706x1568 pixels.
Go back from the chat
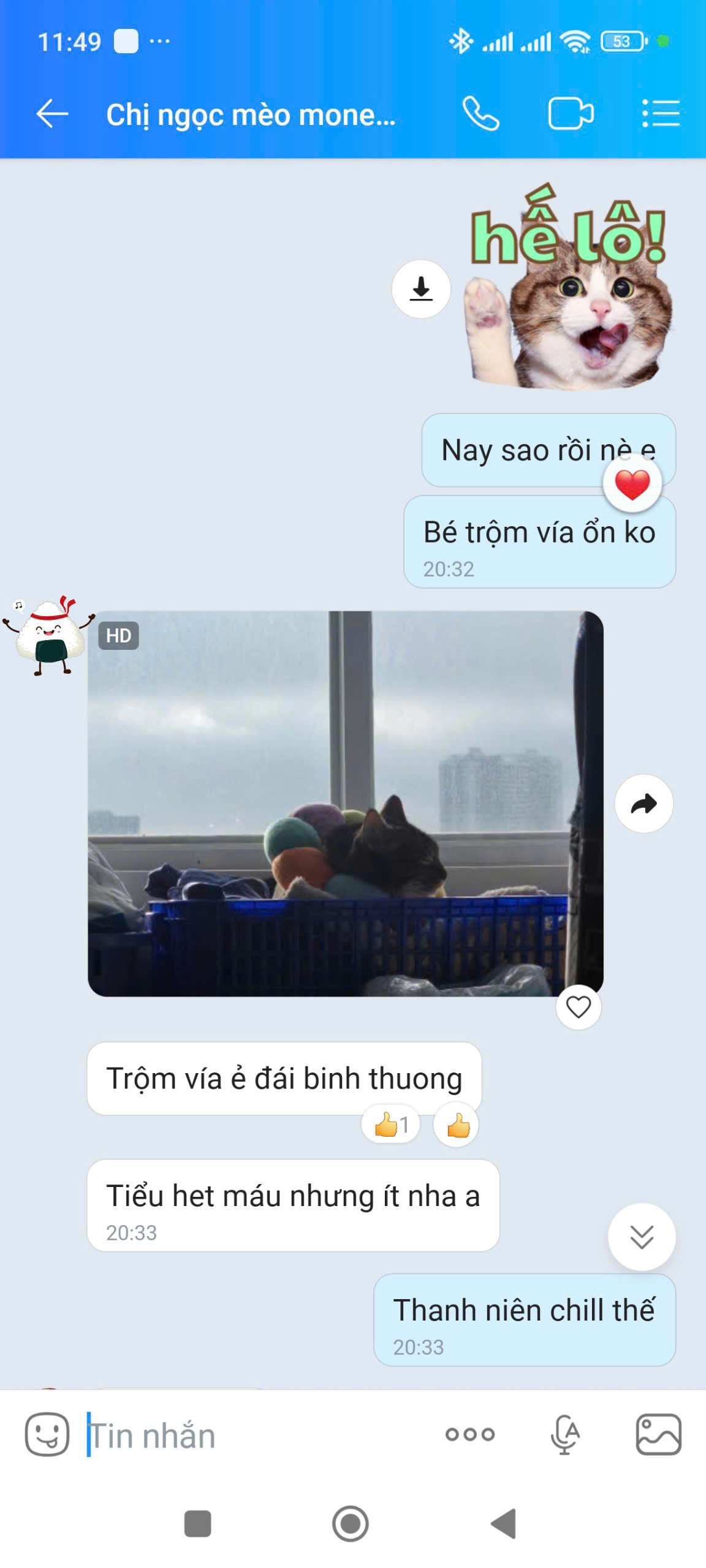point(52,114)
